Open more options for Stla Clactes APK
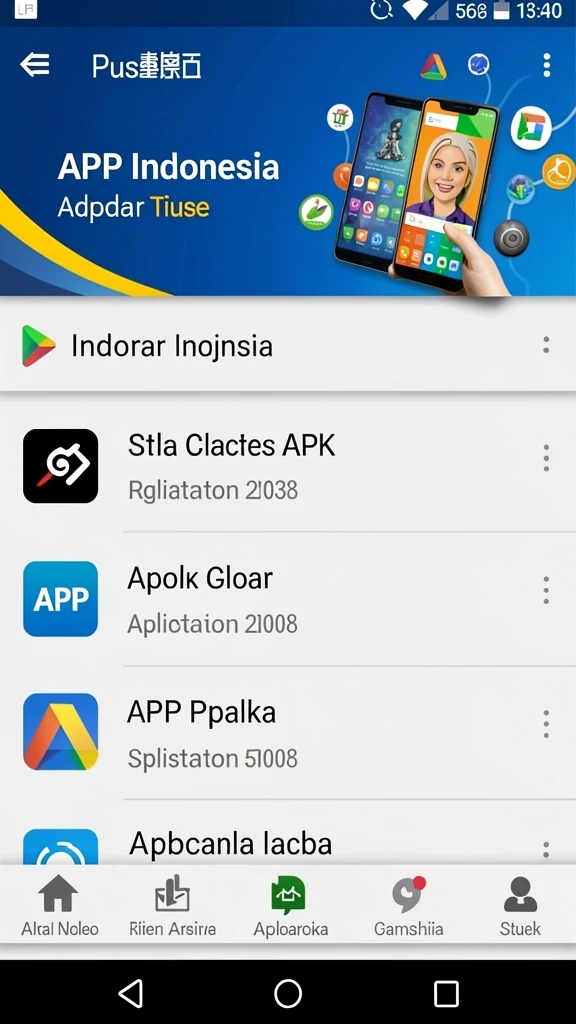 pyautogui.click(x=546, y=458)
